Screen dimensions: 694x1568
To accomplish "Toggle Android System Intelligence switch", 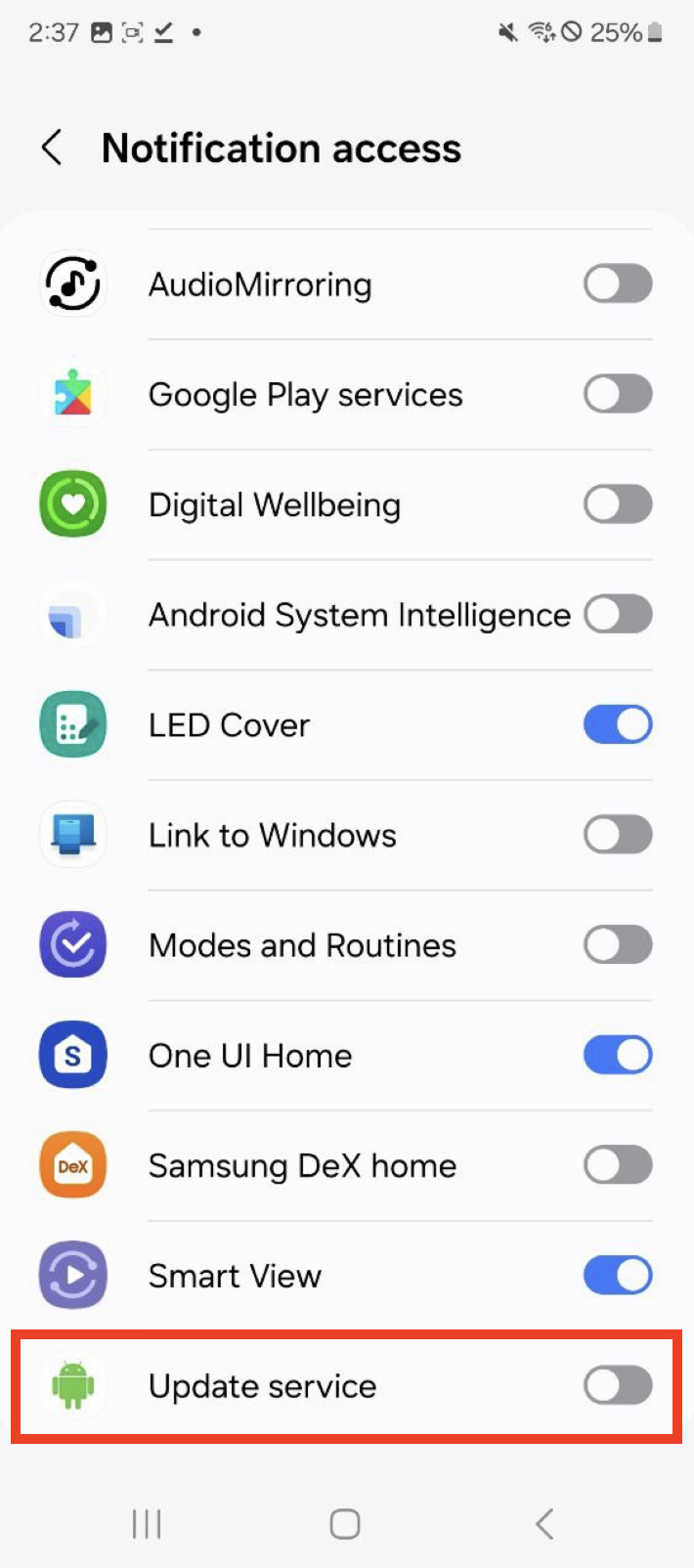I will click(x=618, y=615).
